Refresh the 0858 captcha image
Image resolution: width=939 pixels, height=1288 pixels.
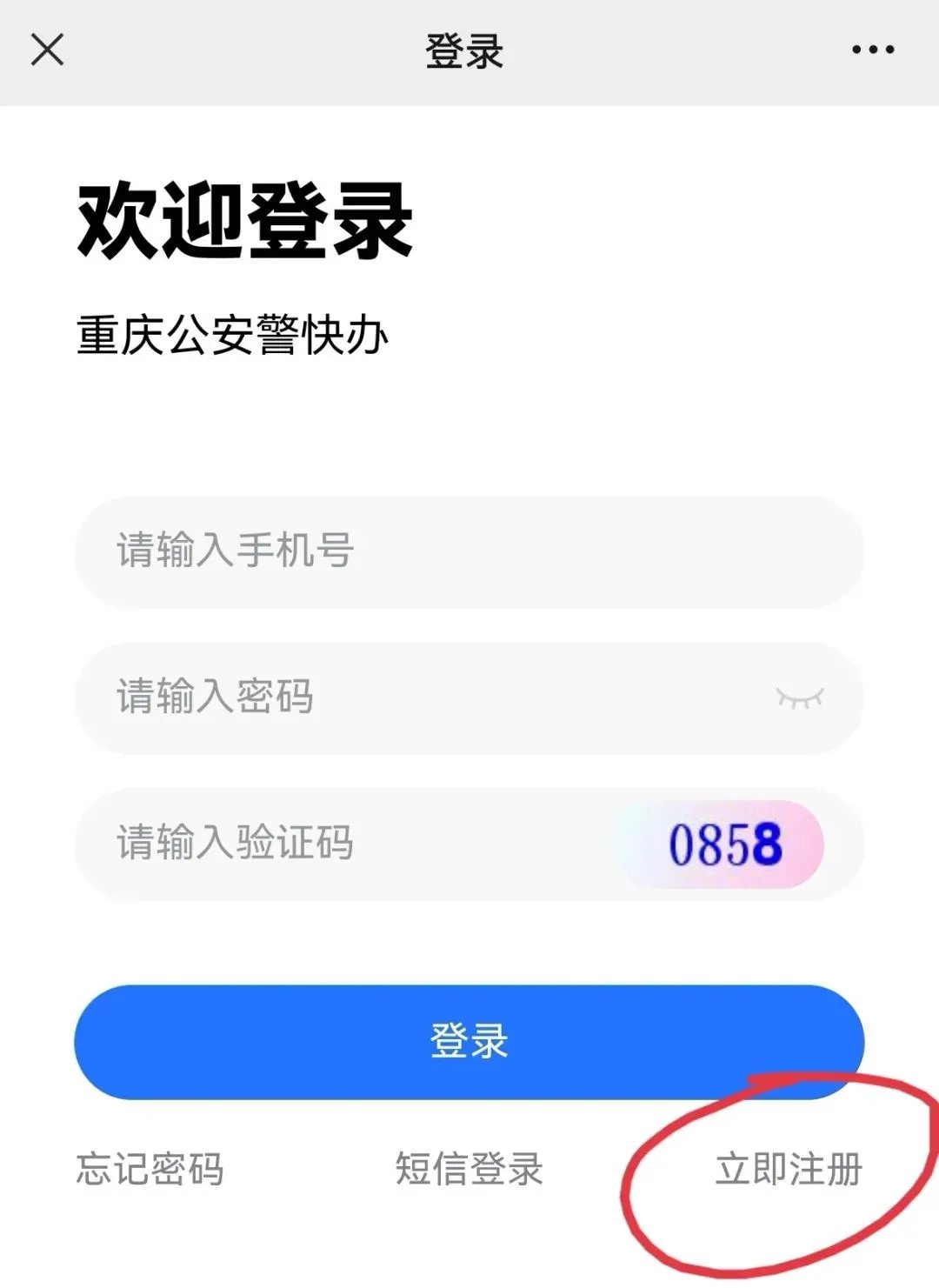click(x=722, y=844)
